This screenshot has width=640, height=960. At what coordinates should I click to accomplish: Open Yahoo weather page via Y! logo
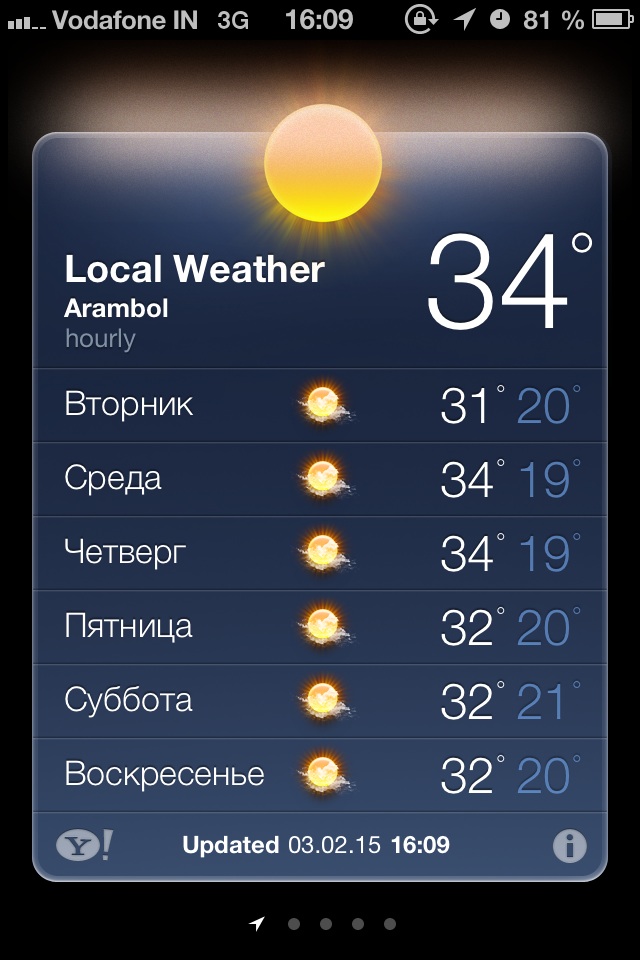tap(84, 846)
